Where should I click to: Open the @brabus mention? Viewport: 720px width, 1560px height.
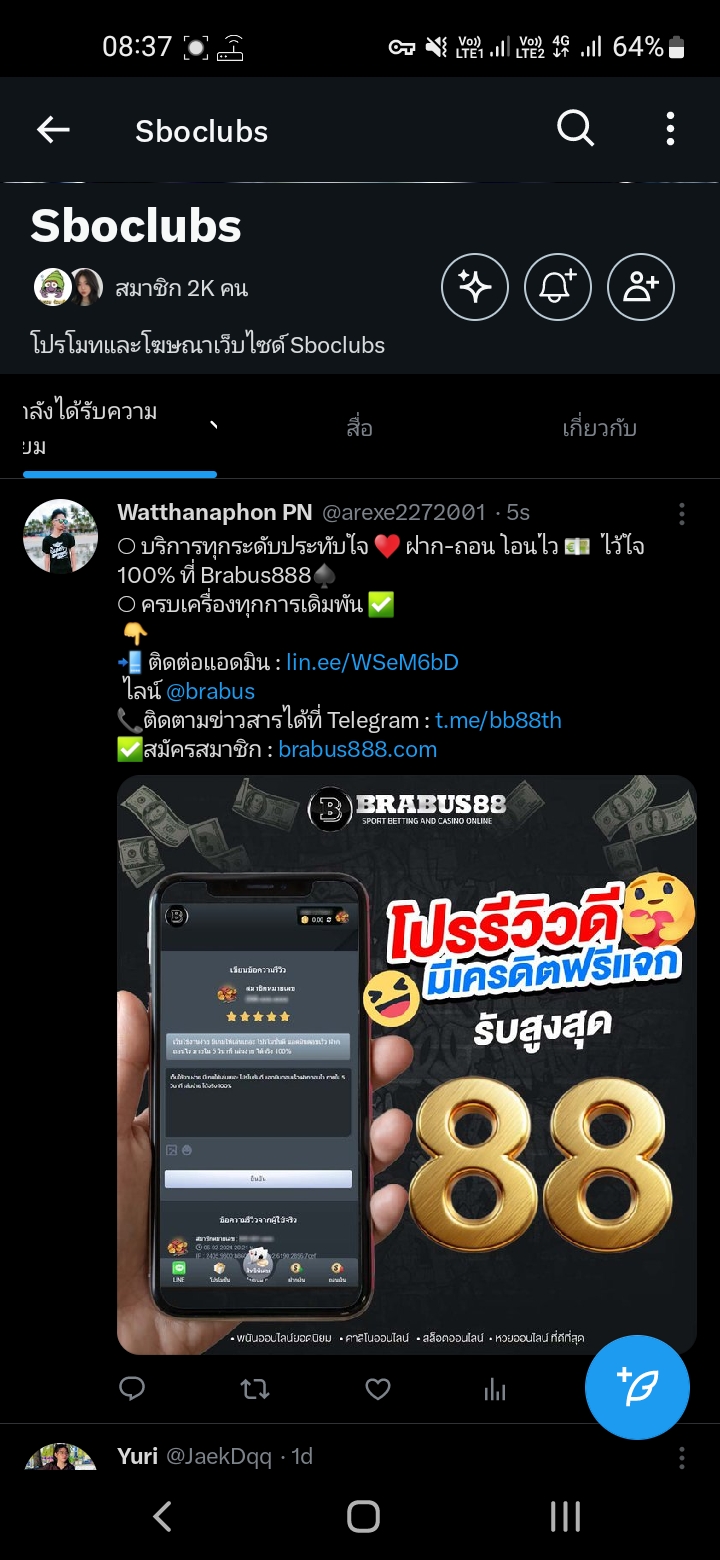[x=210, y=691]
